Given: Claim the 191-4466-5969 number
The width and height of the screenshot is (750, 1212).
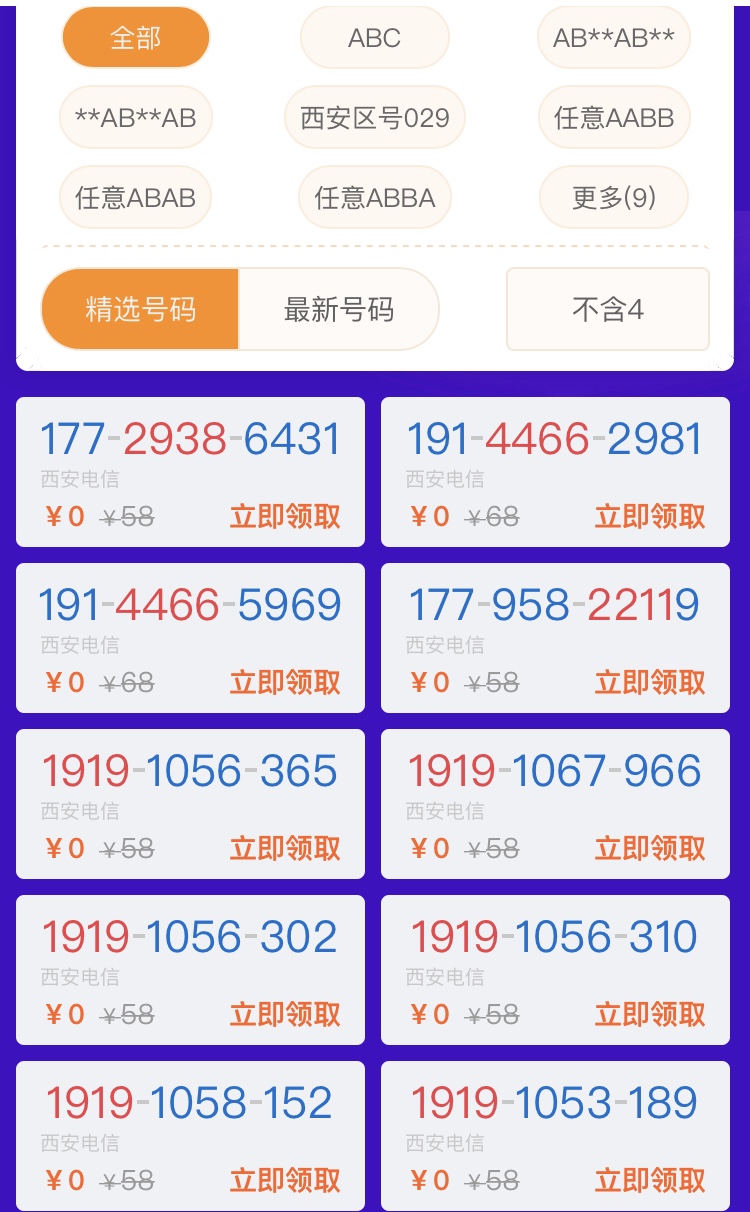Looking at the screenshot, I should point(282,683).
